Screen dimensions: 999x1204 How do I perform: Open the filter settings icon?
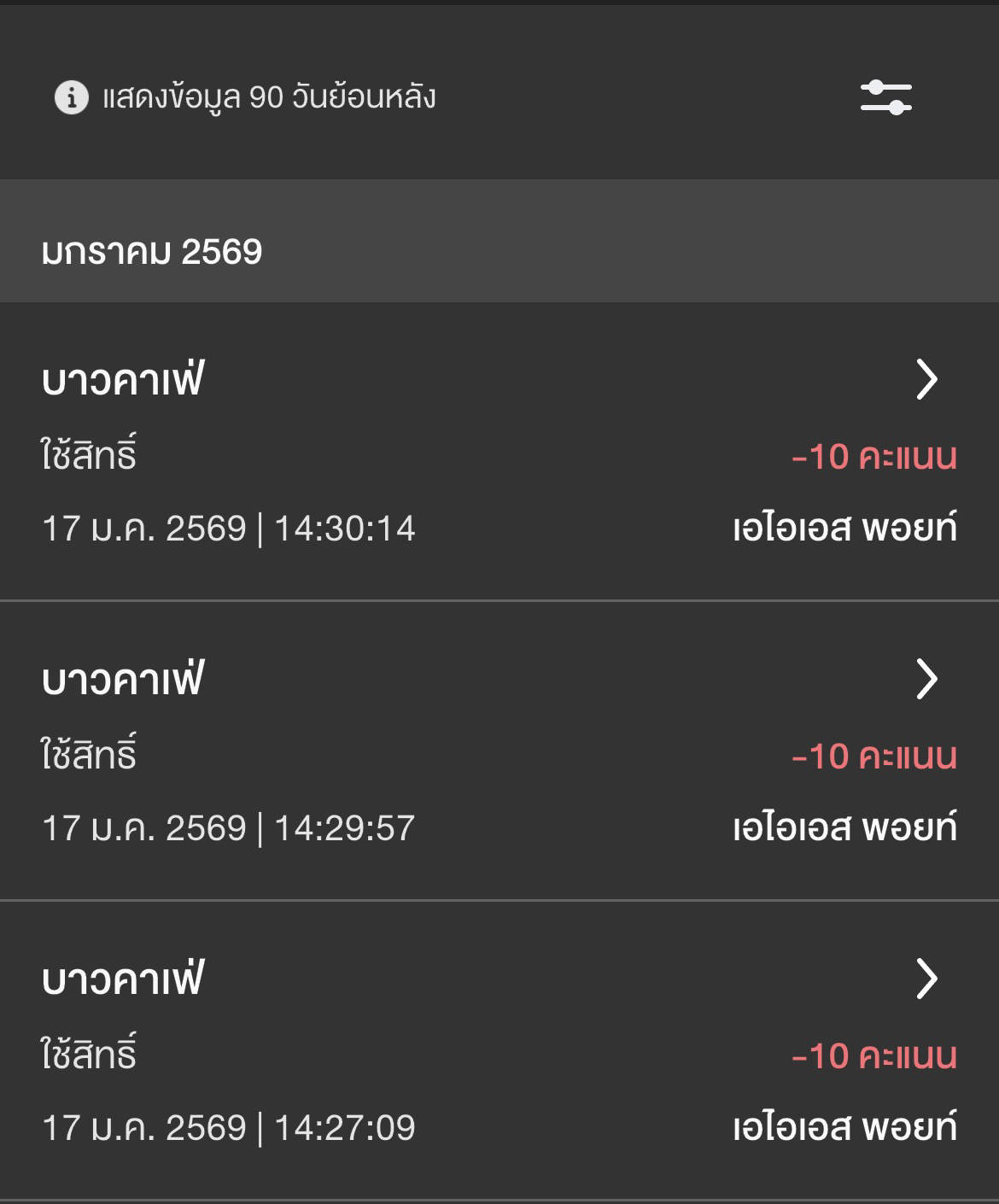coord(885,96)
